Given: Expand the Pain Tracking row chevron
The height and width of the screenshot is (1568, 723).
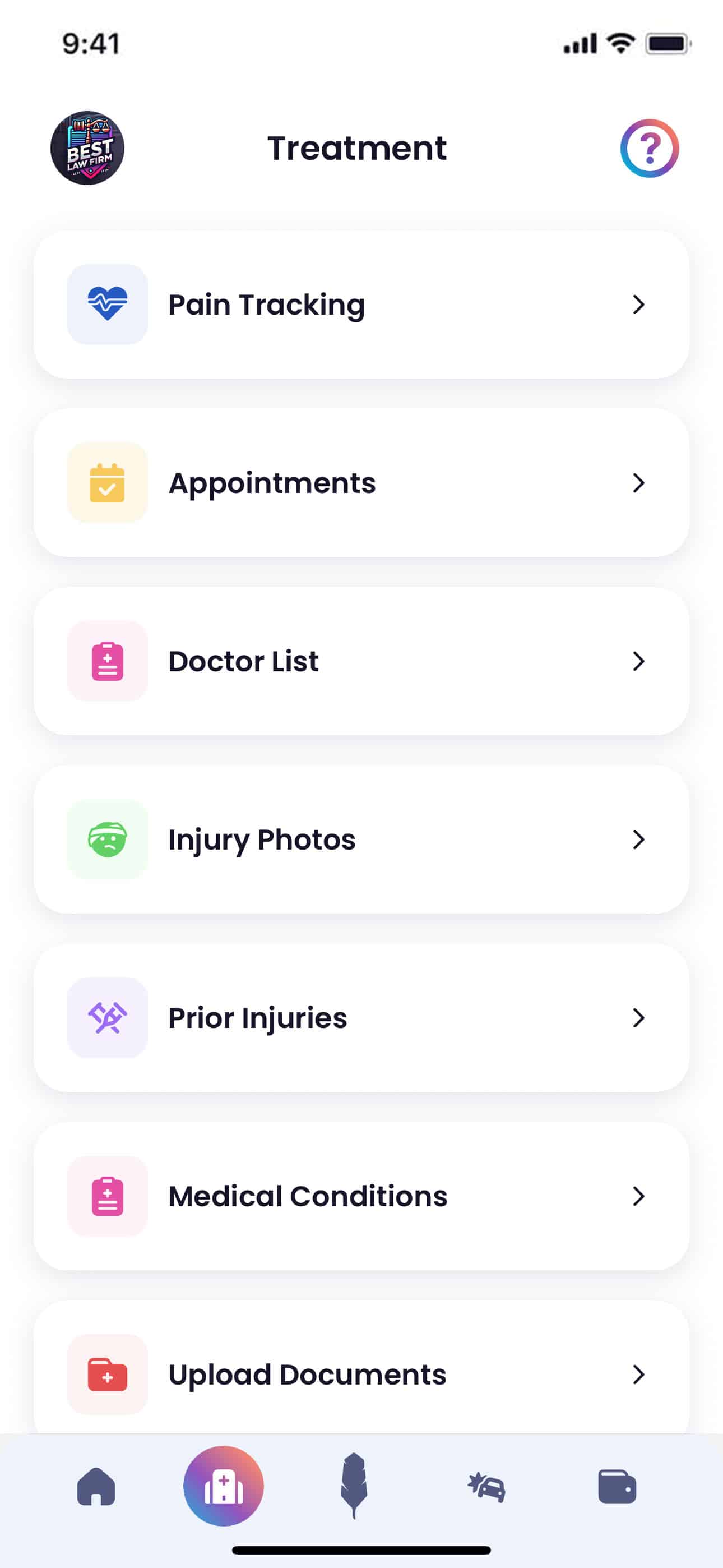Looking at the screenshot, I should 638,305.
